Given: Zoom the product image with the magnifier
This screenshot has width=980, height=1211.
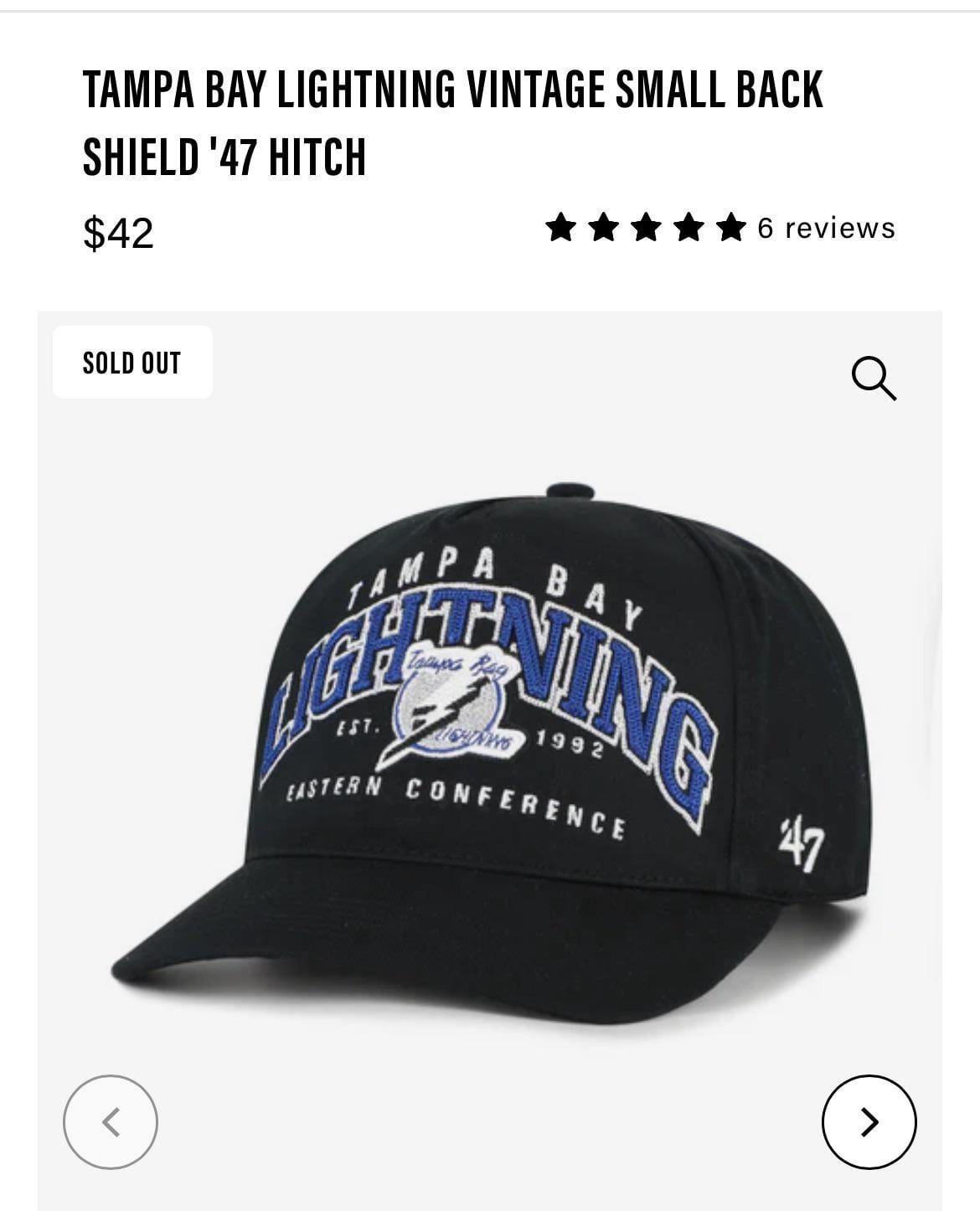Looking at the screenshot, I should 874,379.
